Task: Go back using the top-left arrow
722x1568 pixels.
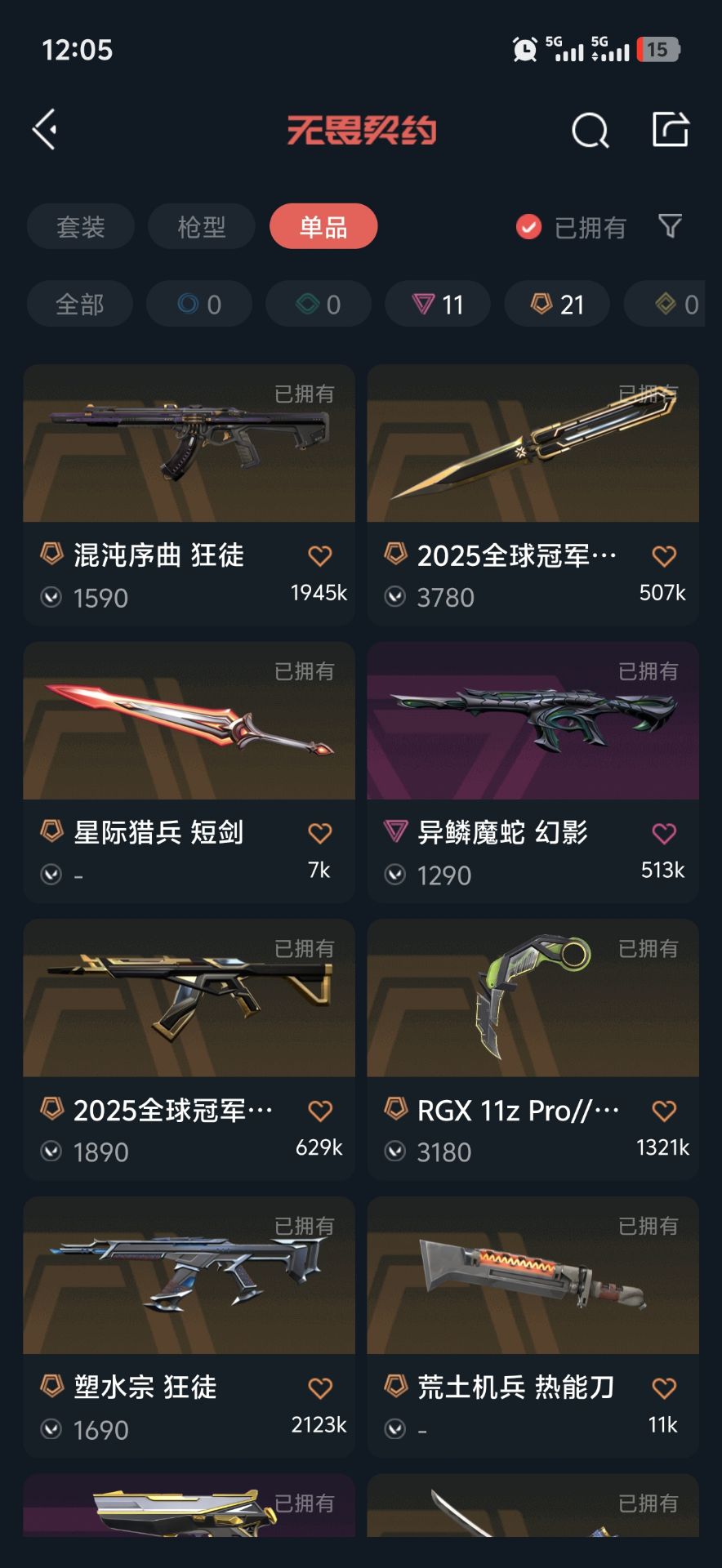Action: [x=46, y=130]
